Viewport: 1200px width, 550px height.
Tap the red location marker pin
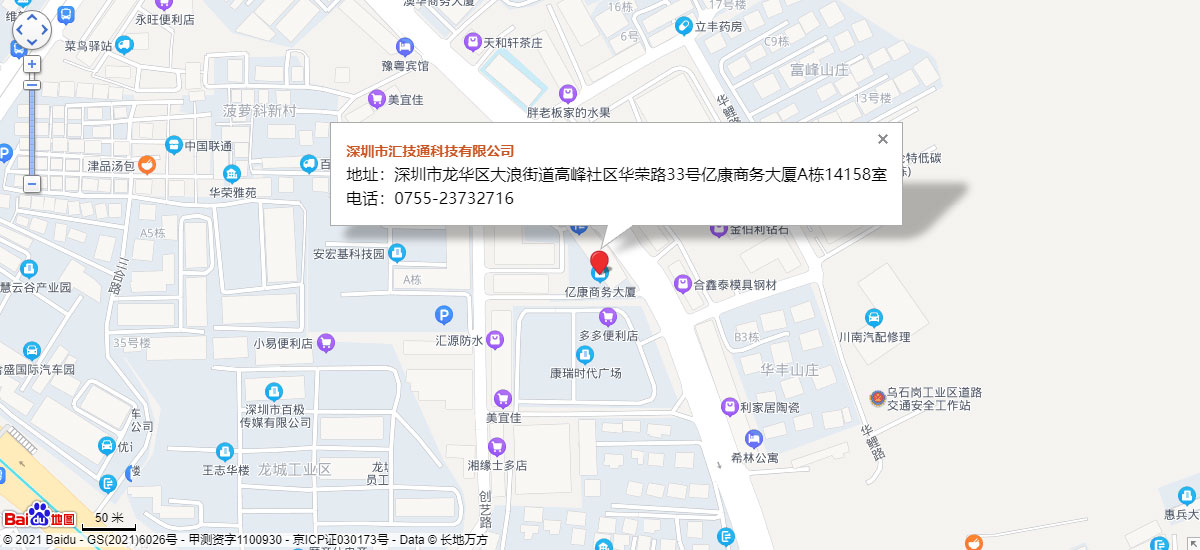tap(600, 263)
